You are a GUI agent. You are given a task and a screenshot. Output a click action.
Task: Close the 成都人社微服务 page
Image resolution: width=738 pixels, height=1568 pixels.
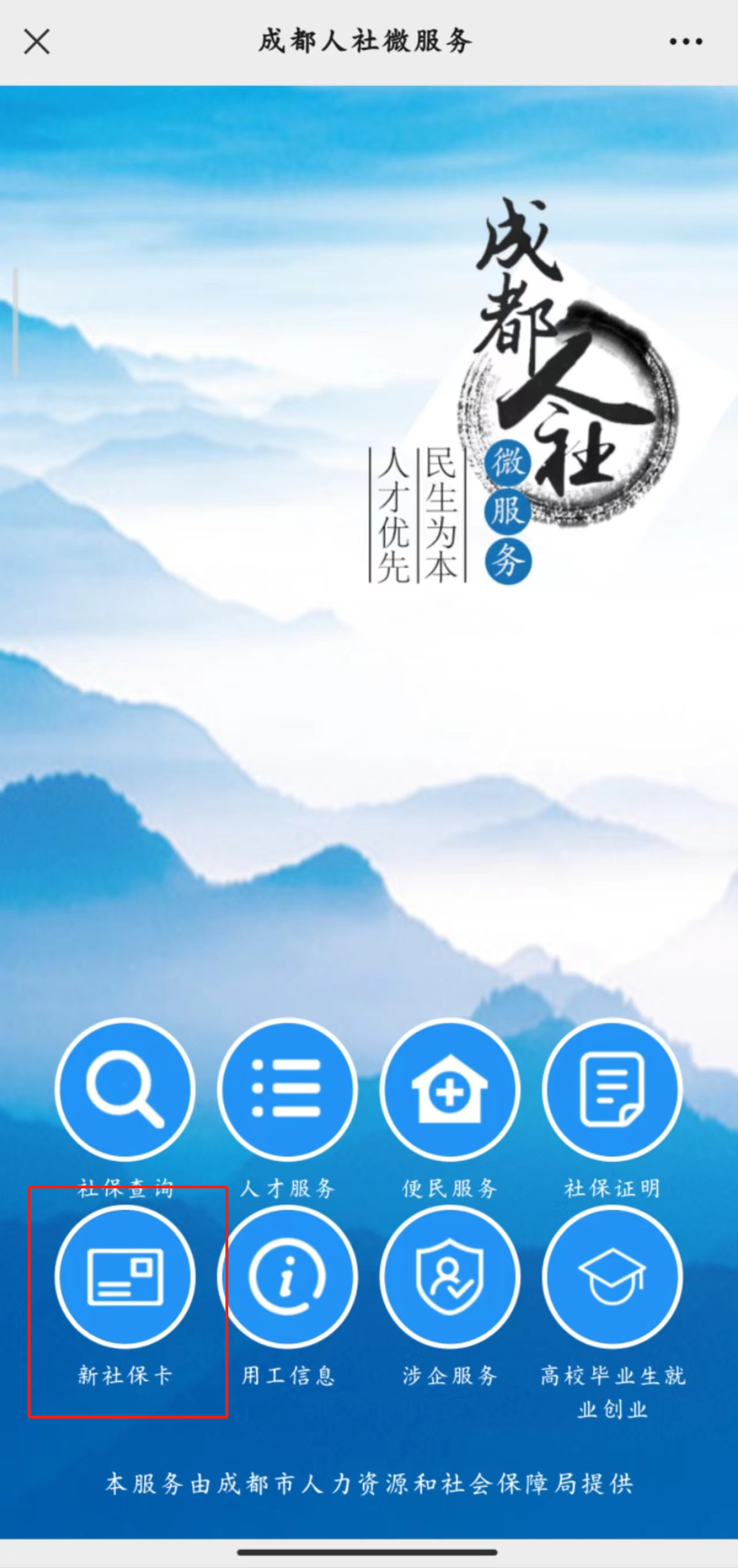click(36, 42)
